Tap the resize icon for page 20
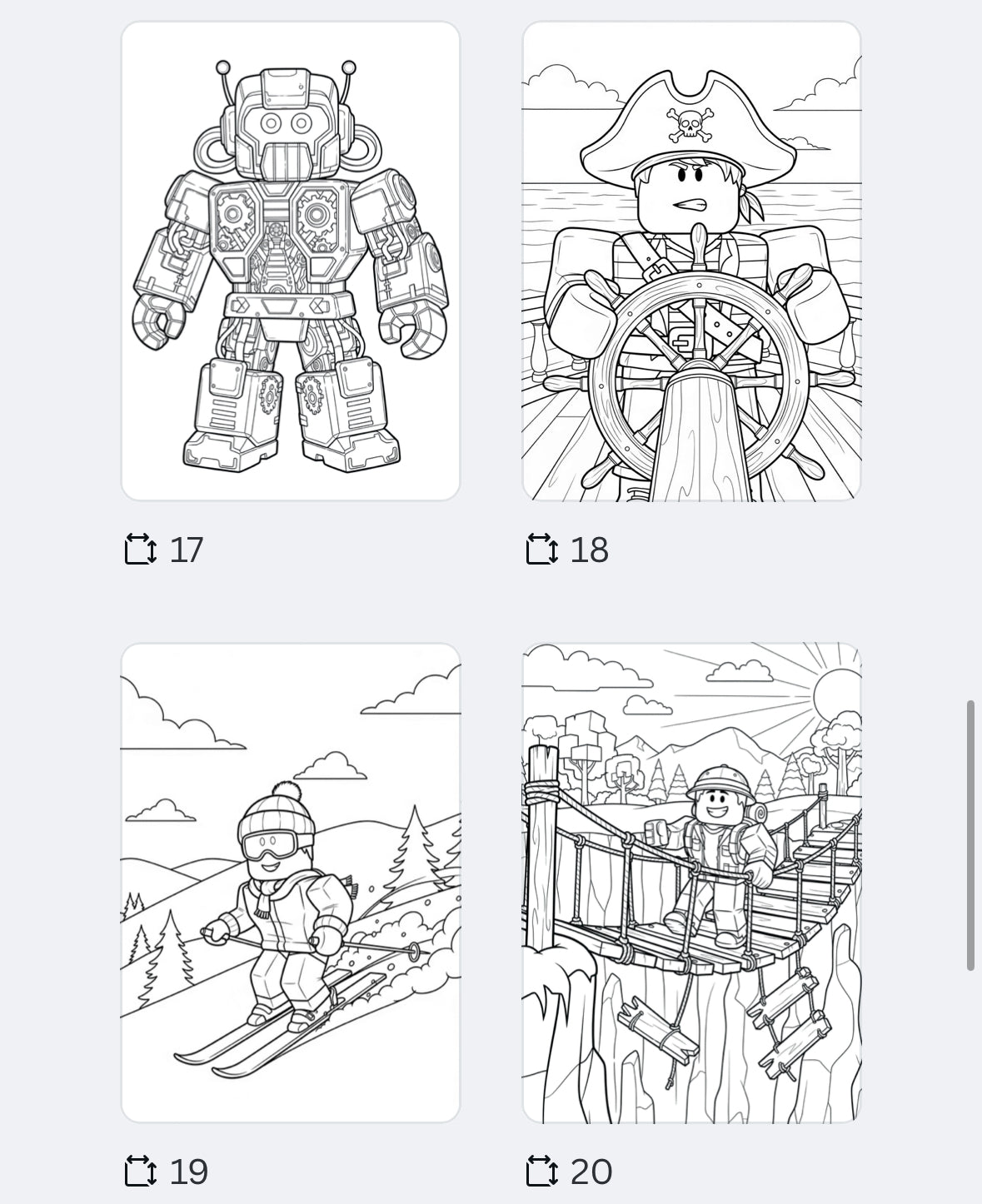The height and width of the screenshot is (1204, 982). click(542, 1172)
